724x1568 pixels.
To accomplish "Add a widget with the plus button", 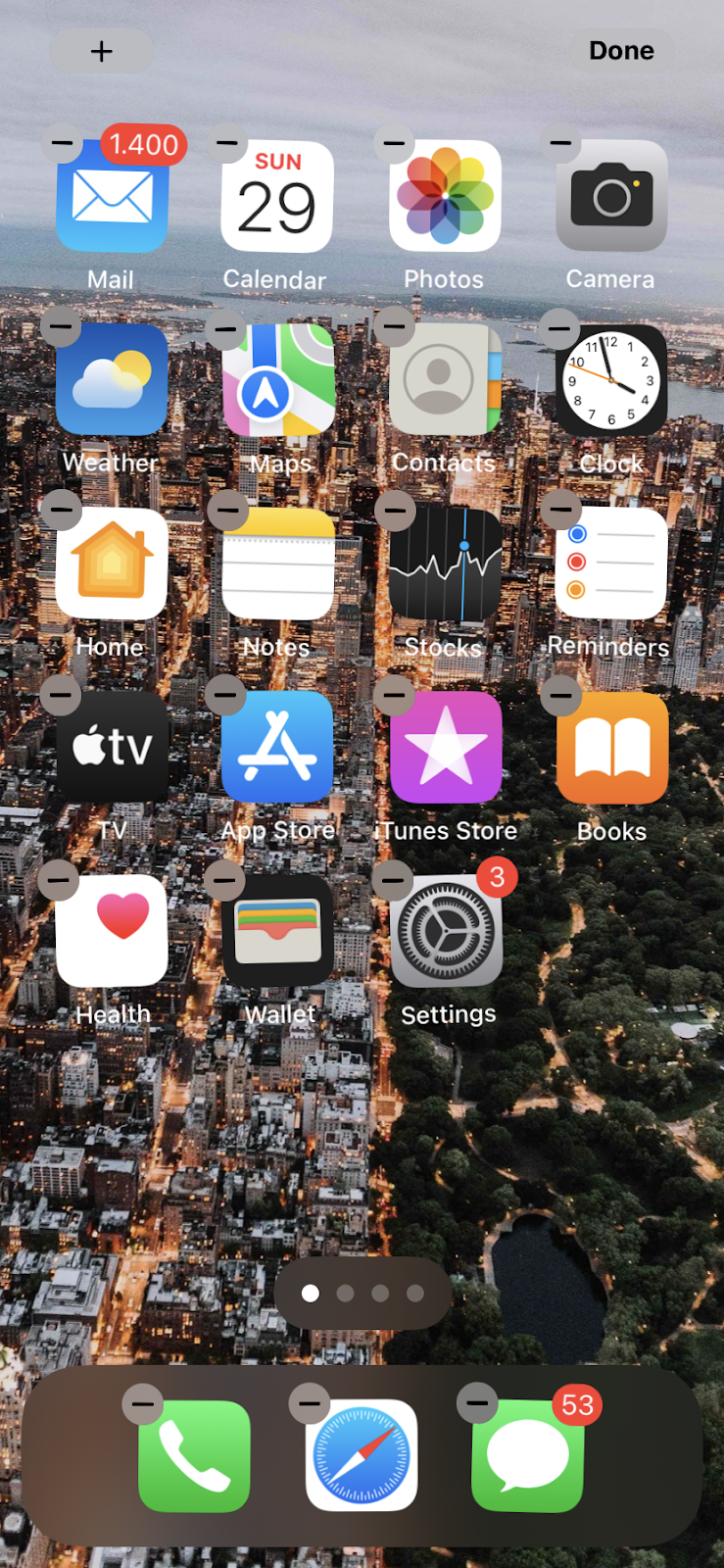I will (x=101, y=51).
